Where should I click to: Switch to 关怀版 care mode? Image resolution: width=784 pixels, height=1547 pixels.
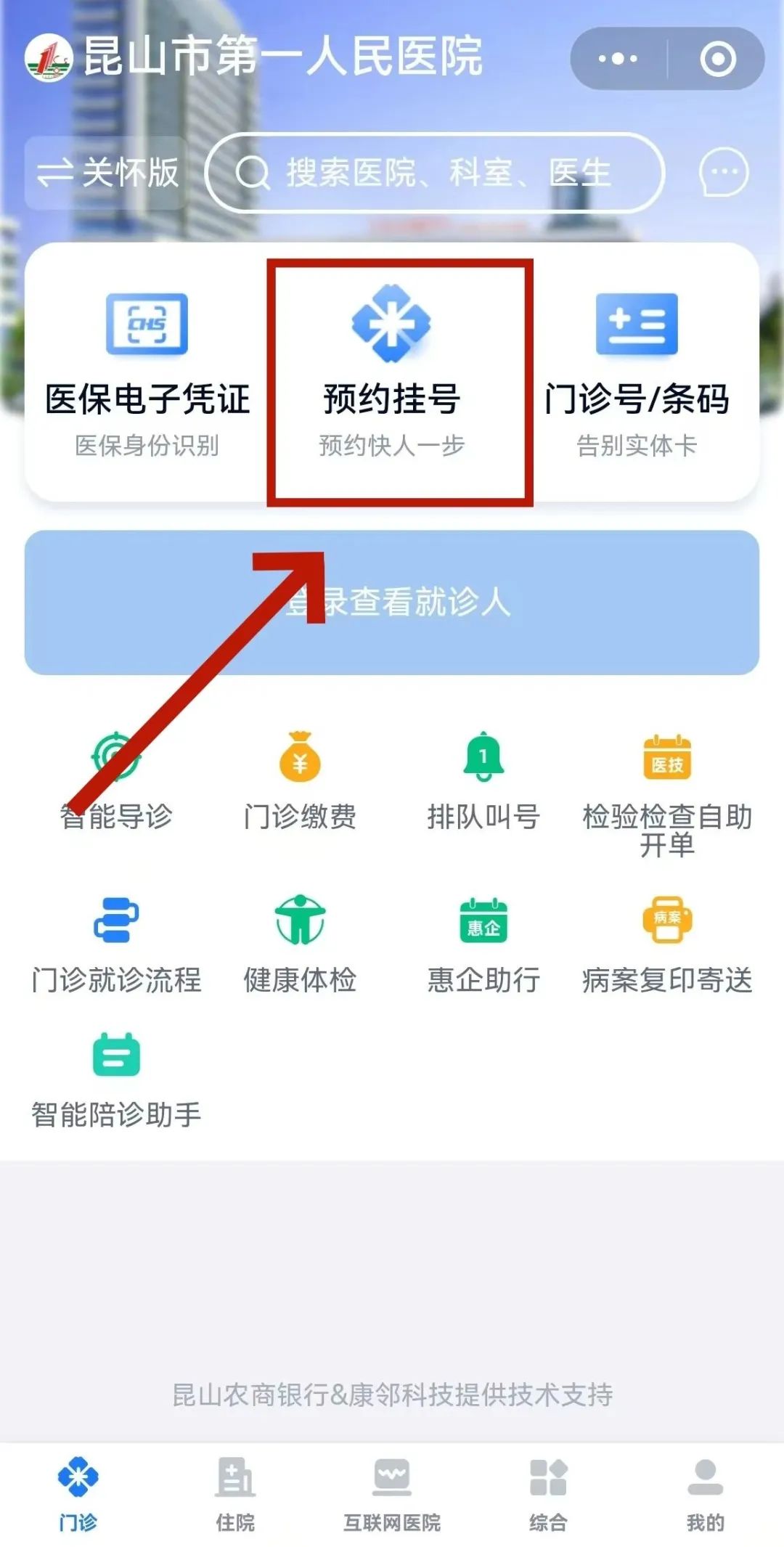107,173
